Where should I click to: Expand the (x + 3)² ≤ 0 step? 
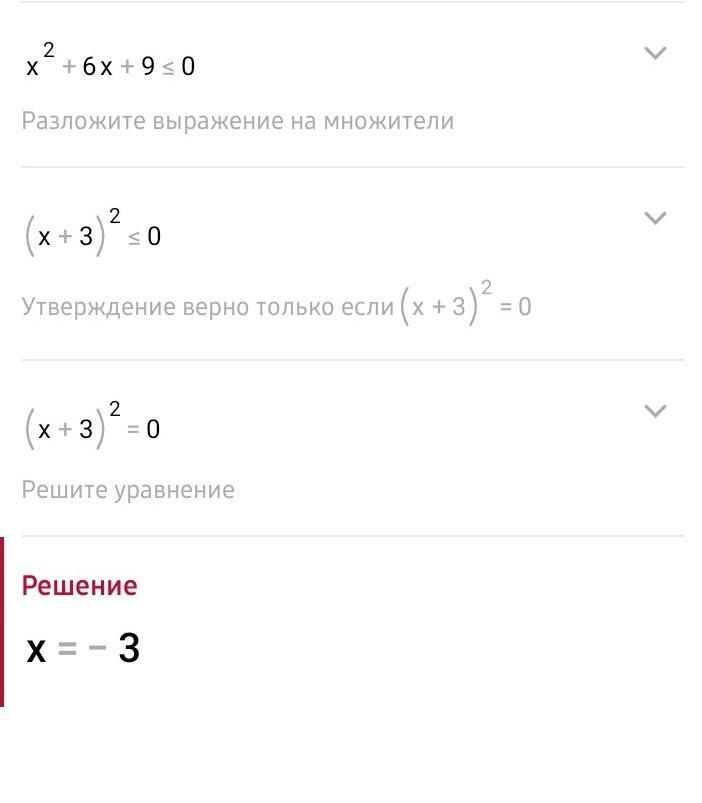click(655, 218)
